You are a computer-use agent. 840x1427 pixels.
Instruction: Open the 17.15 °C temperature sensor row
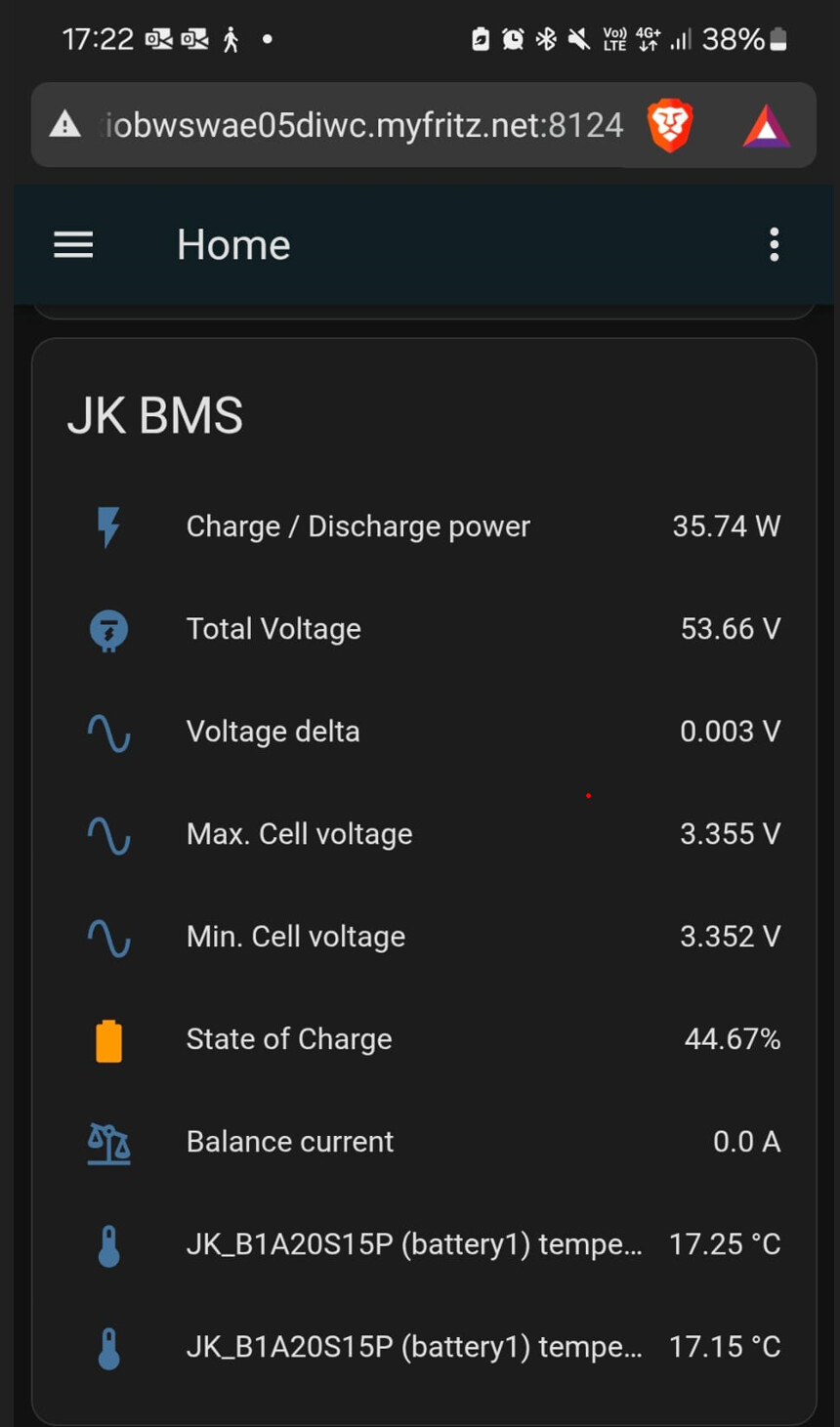pyautogui.click(x=424, y=1347)
